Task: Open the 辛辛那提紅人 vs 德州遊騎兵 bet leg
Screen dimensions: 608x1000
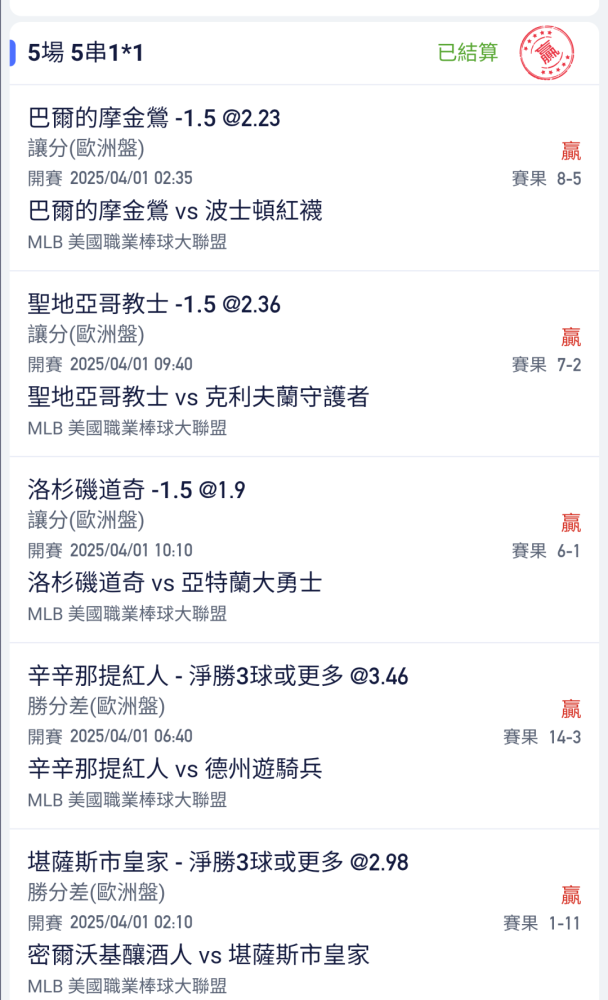Action: (x=175, y=769)
